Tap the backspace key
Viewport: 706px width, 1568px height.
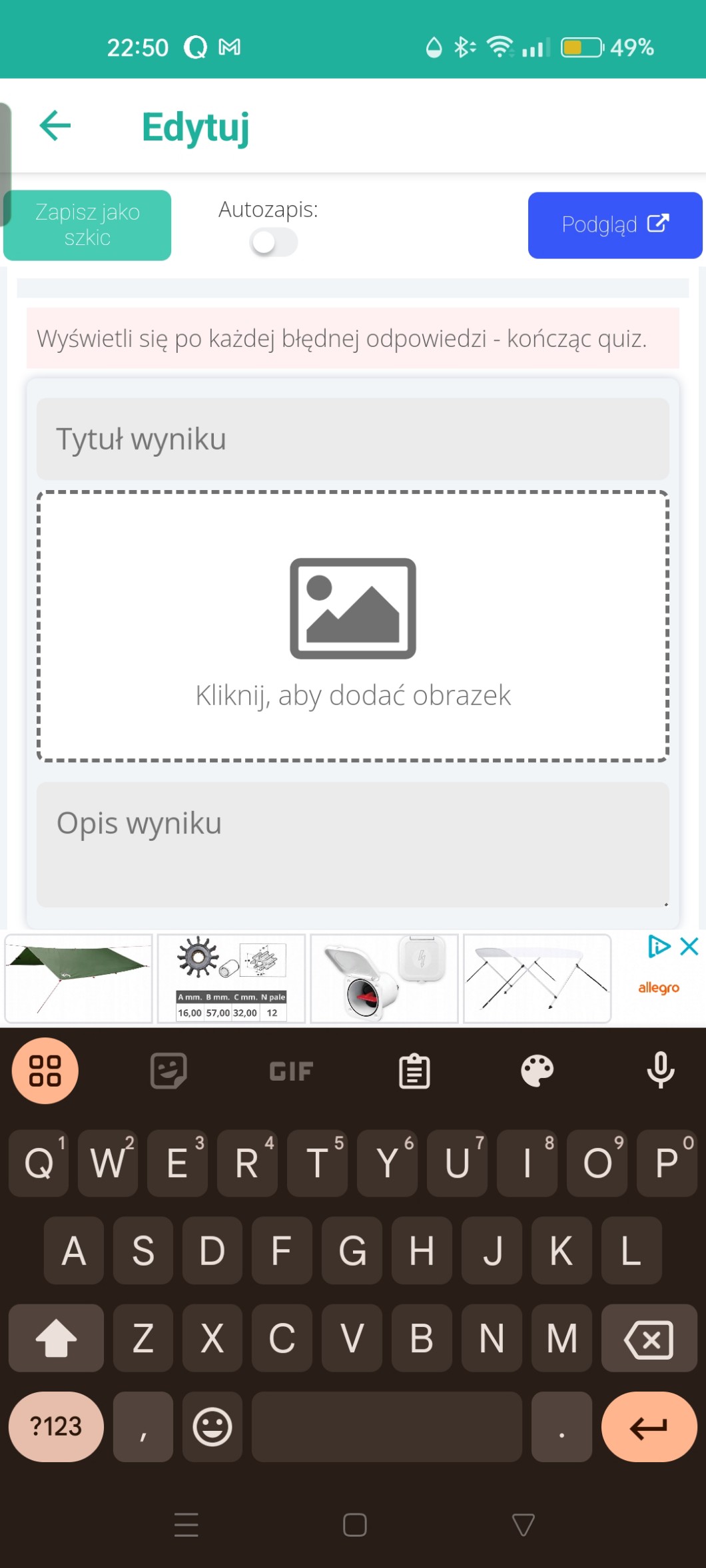[648, 1338]
